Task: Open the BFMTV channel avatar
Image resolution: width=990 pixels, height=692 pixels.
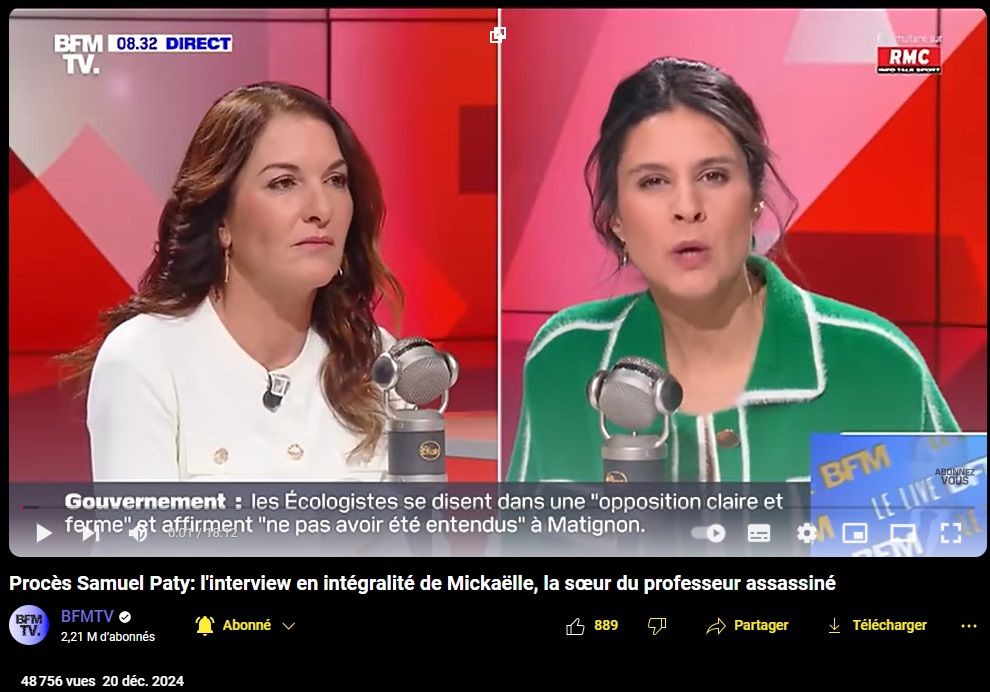Action: coord(29,626)
